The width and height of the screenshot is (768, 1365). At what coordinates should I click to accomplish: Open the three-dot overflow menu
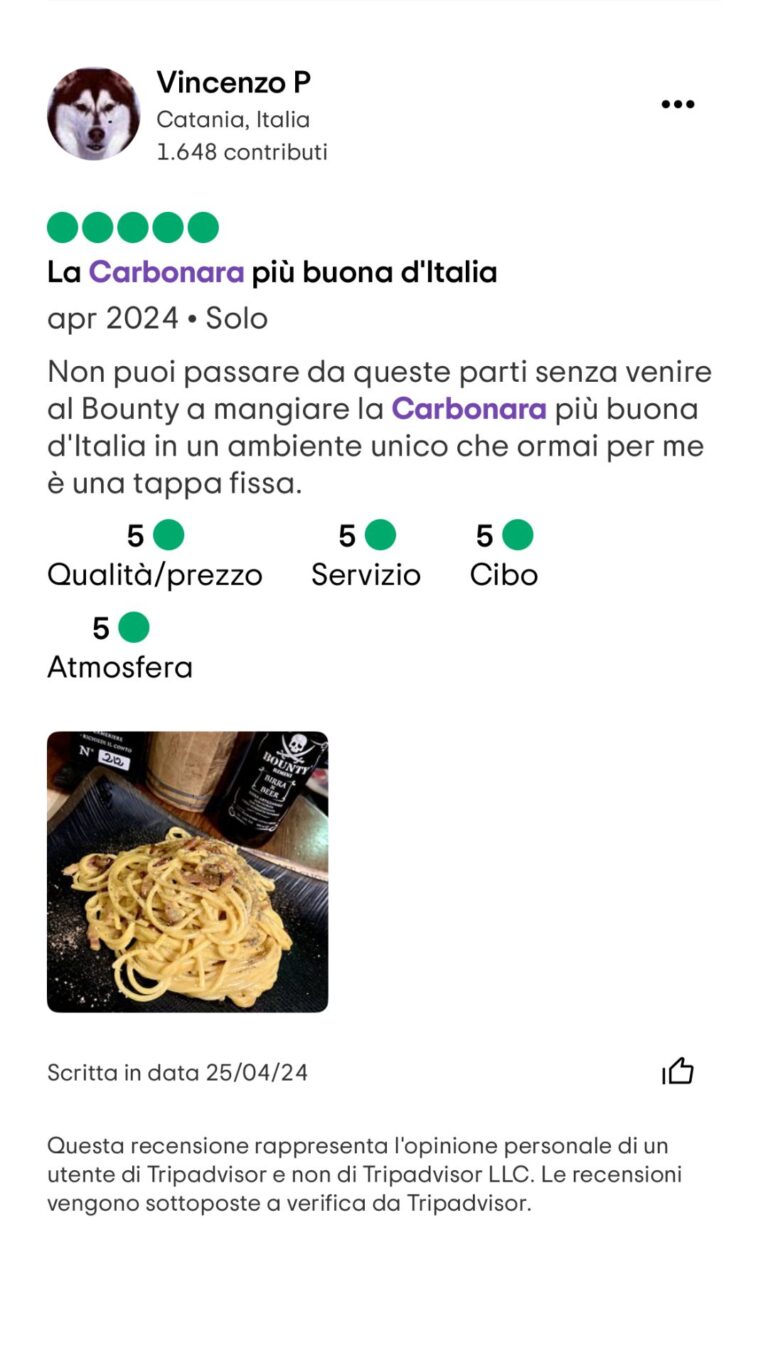pyautogui.click(x=677, y=104)
